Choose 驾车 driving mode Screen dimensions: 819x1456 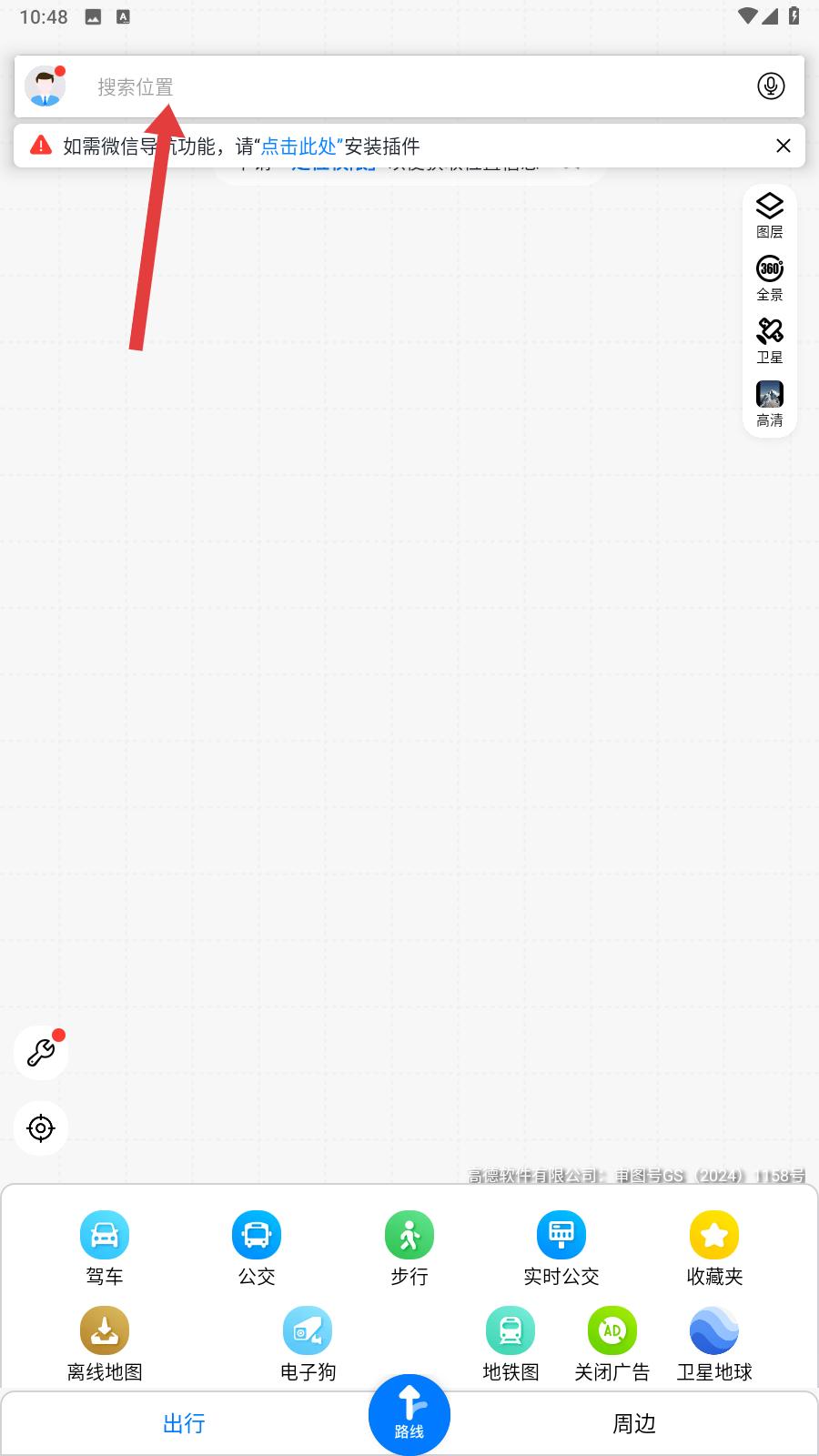click(105, 1249)
